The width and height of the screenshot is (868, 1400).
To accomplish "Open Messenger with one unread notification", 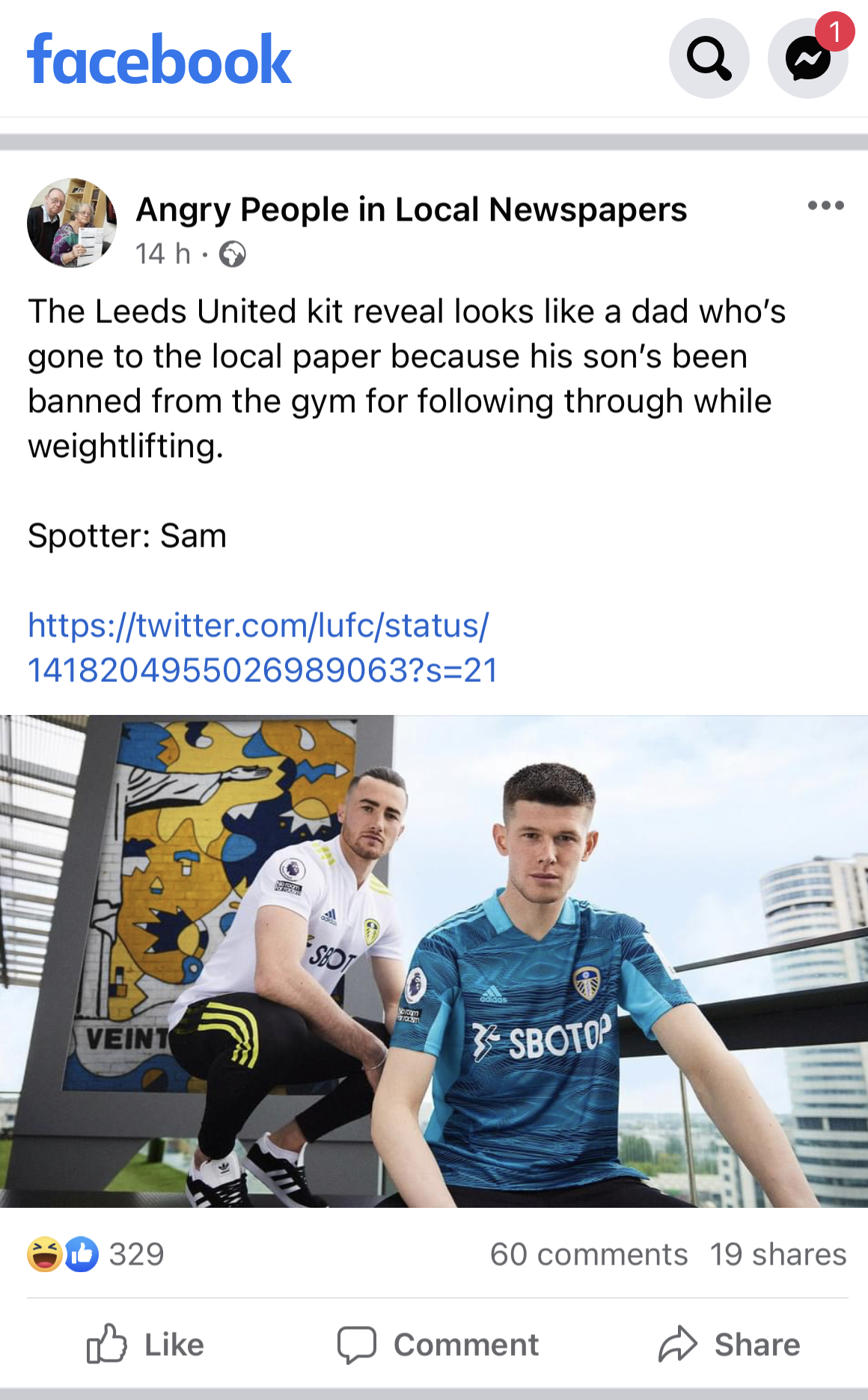I will click(x=808, y=58).
